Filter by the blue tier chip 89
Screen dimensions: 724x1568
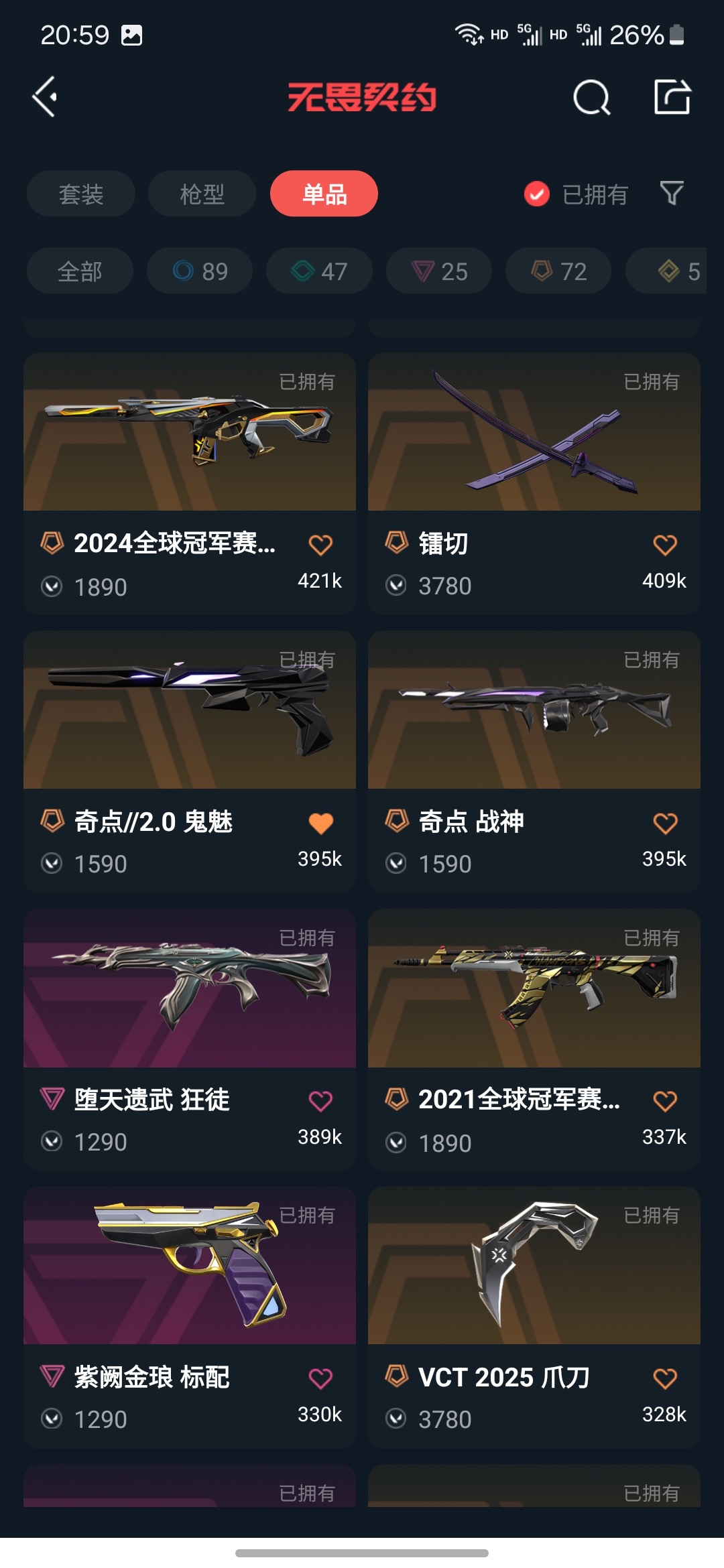(200, 271)
